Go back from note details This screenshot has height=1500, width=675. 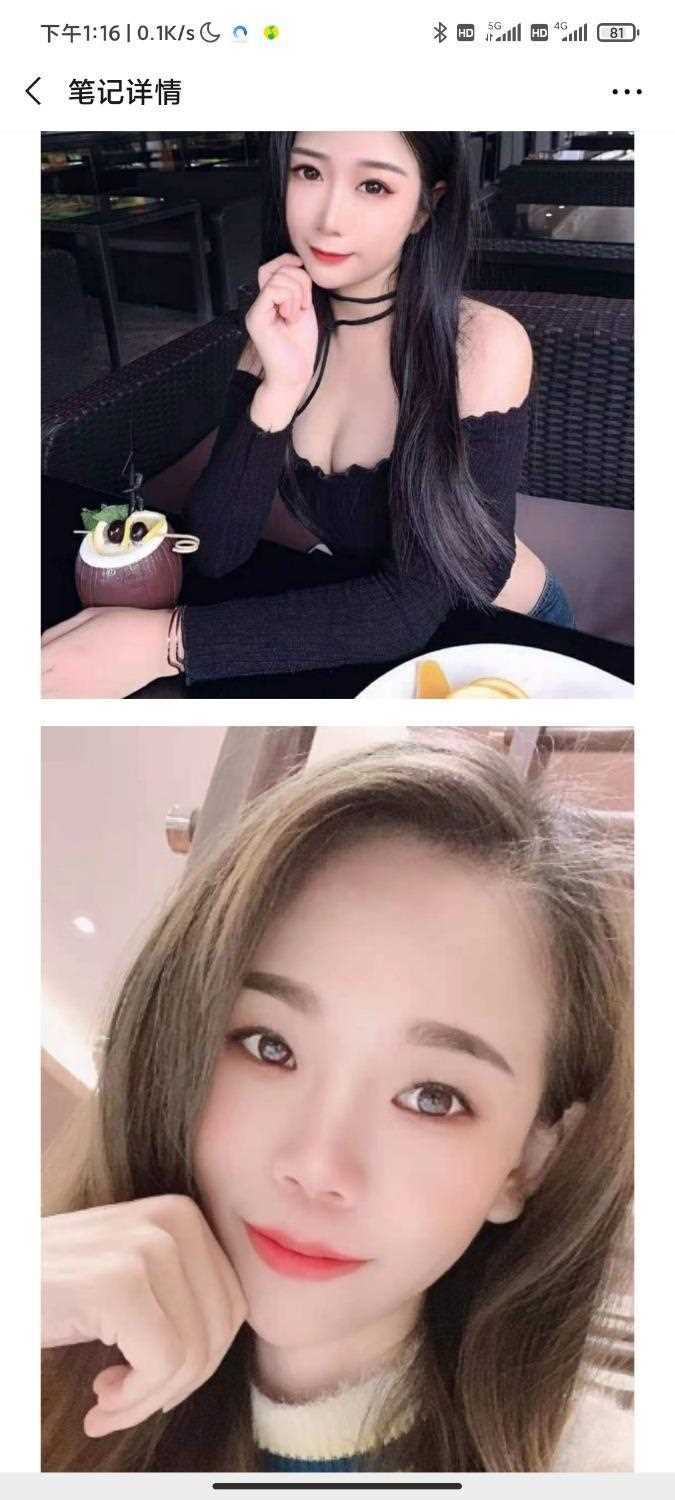33,92
